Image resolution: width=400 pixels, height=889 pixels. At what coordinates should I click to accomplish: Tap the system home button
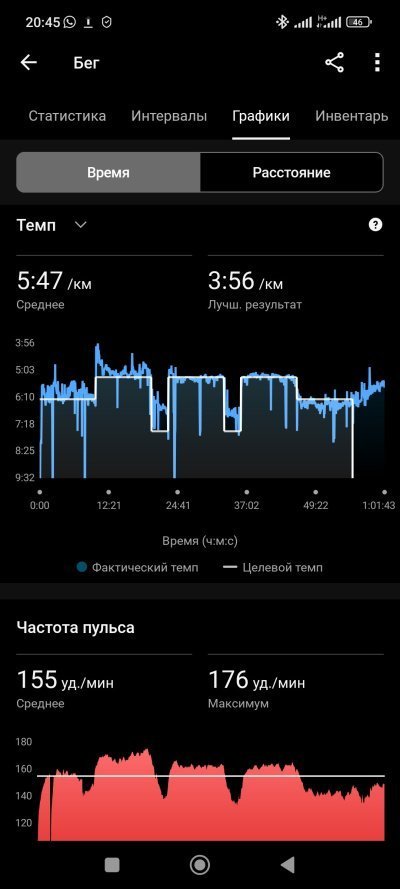click(199, 865)
